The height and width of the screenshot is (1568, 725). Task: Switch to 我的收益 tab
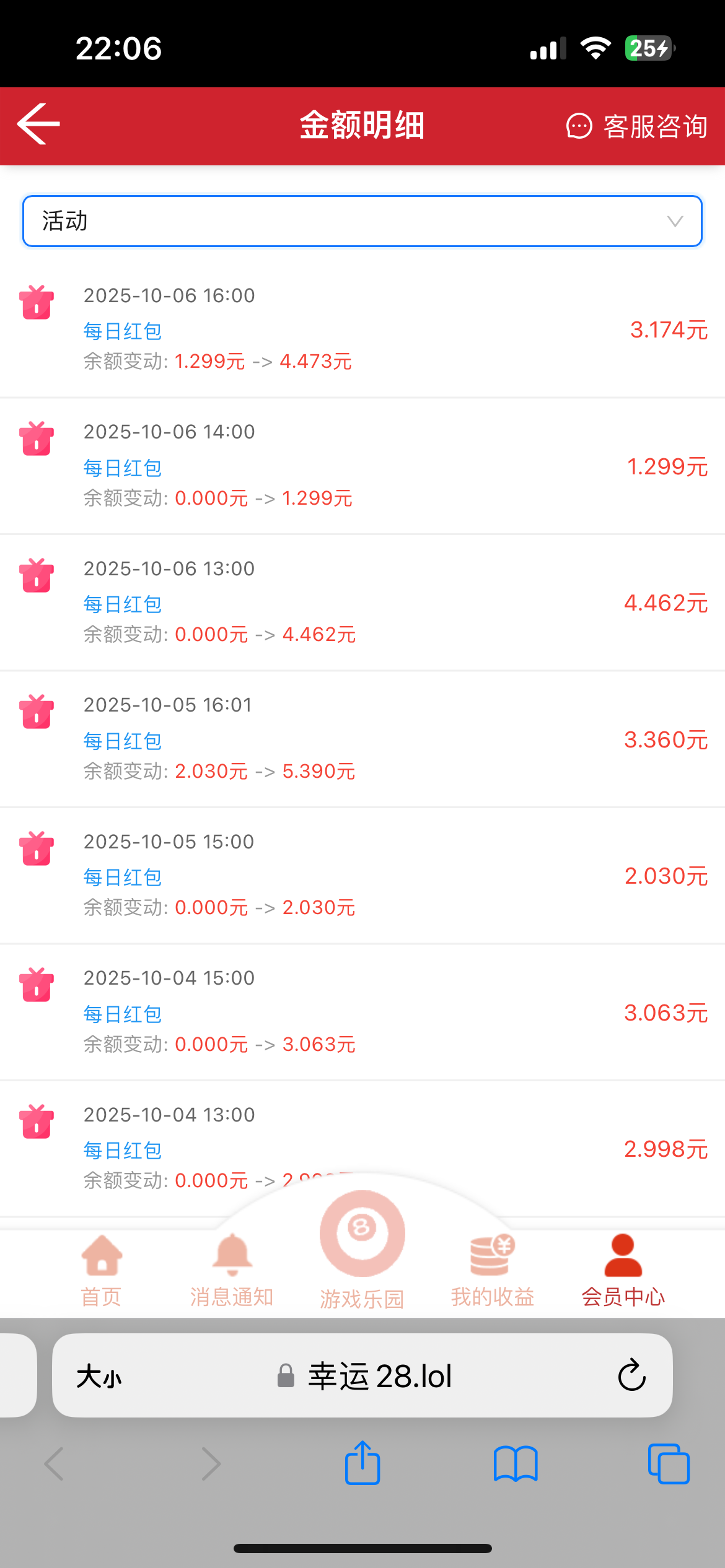pyautogui.click(x=493, y=1270)
